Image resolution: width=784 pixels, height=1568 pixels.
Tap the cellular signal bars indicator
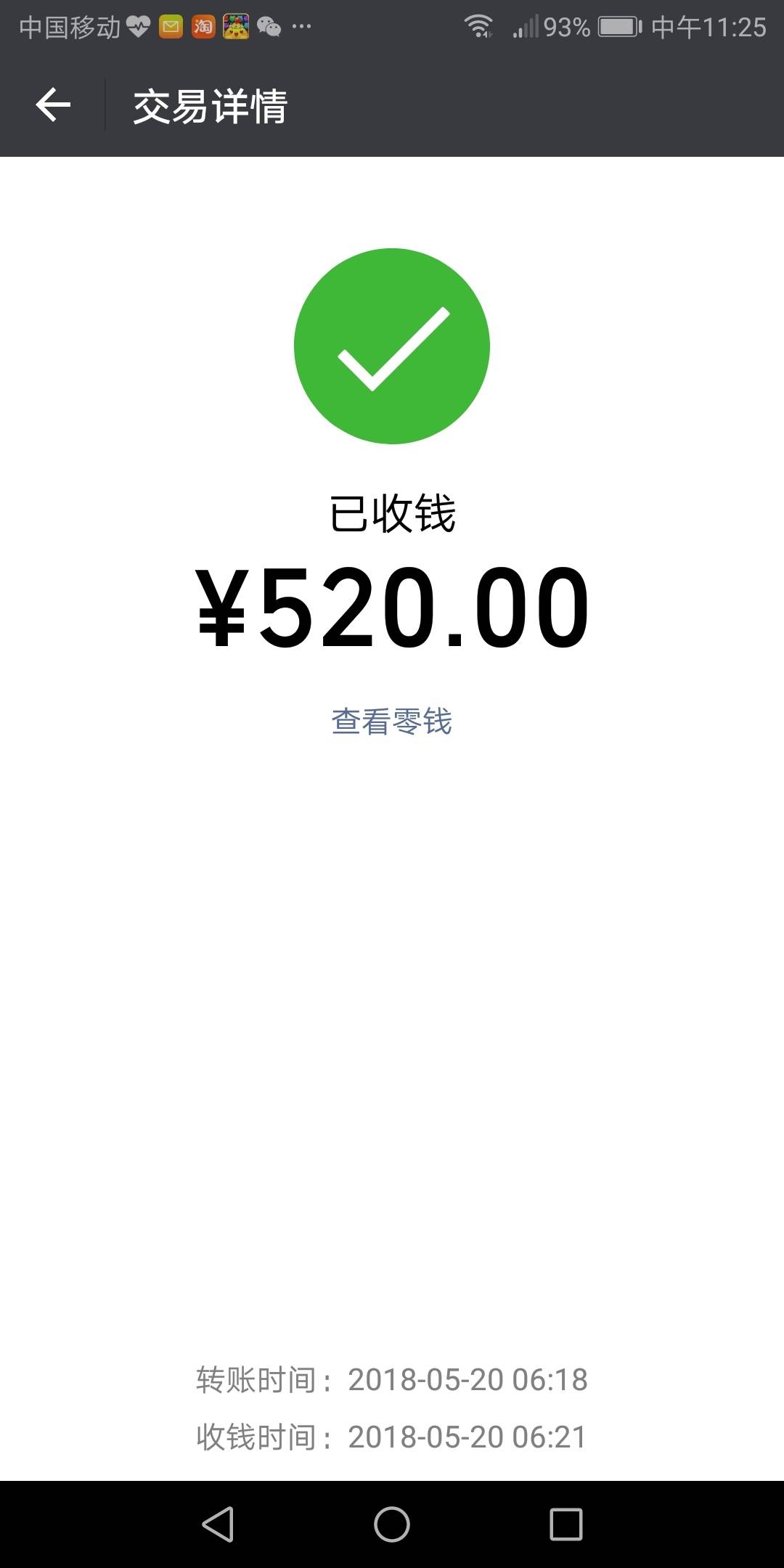pyautogui.click(x=525, y=26)
